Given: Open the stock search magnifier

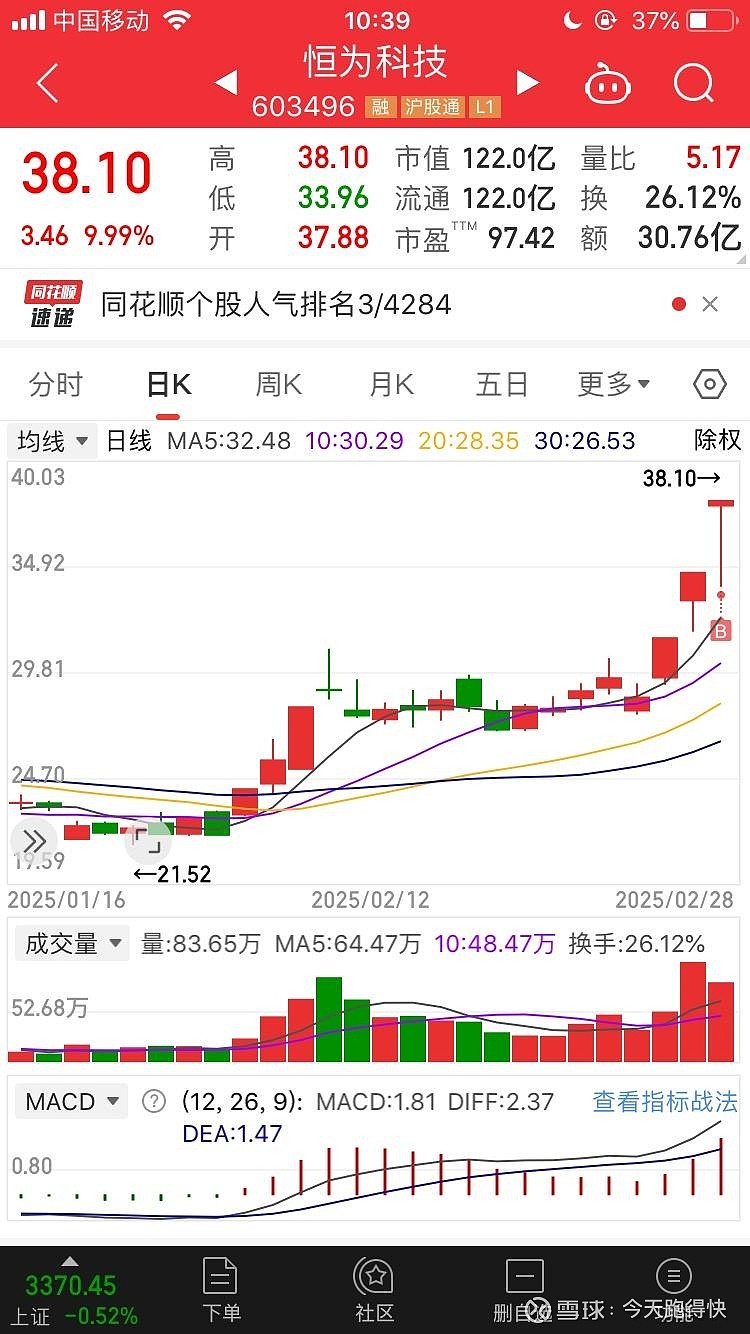Looking at the screenshot, I should [692, 84].
